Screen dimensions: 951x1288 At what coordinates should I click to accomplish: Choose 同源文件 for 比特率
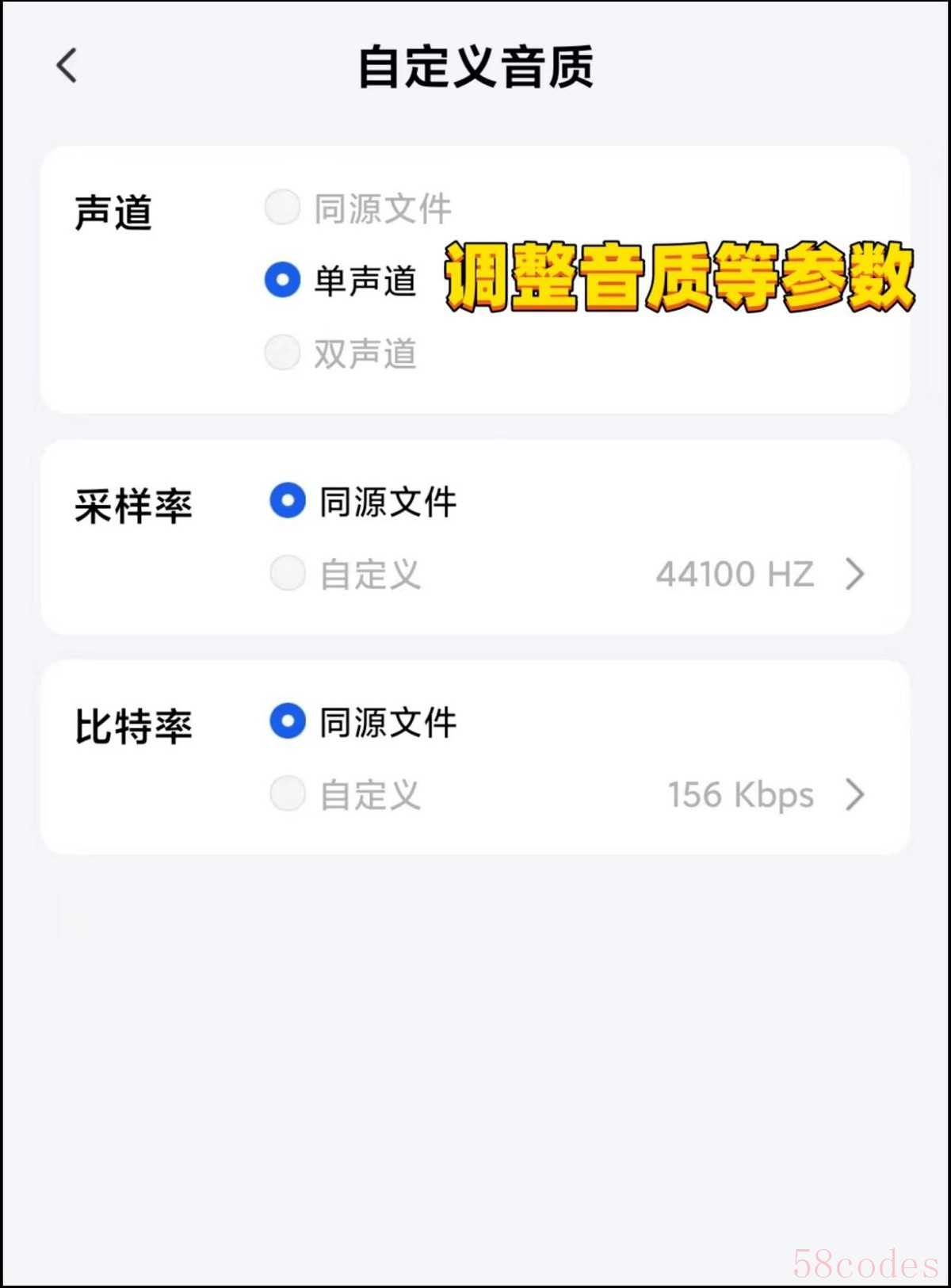point(288,721)
